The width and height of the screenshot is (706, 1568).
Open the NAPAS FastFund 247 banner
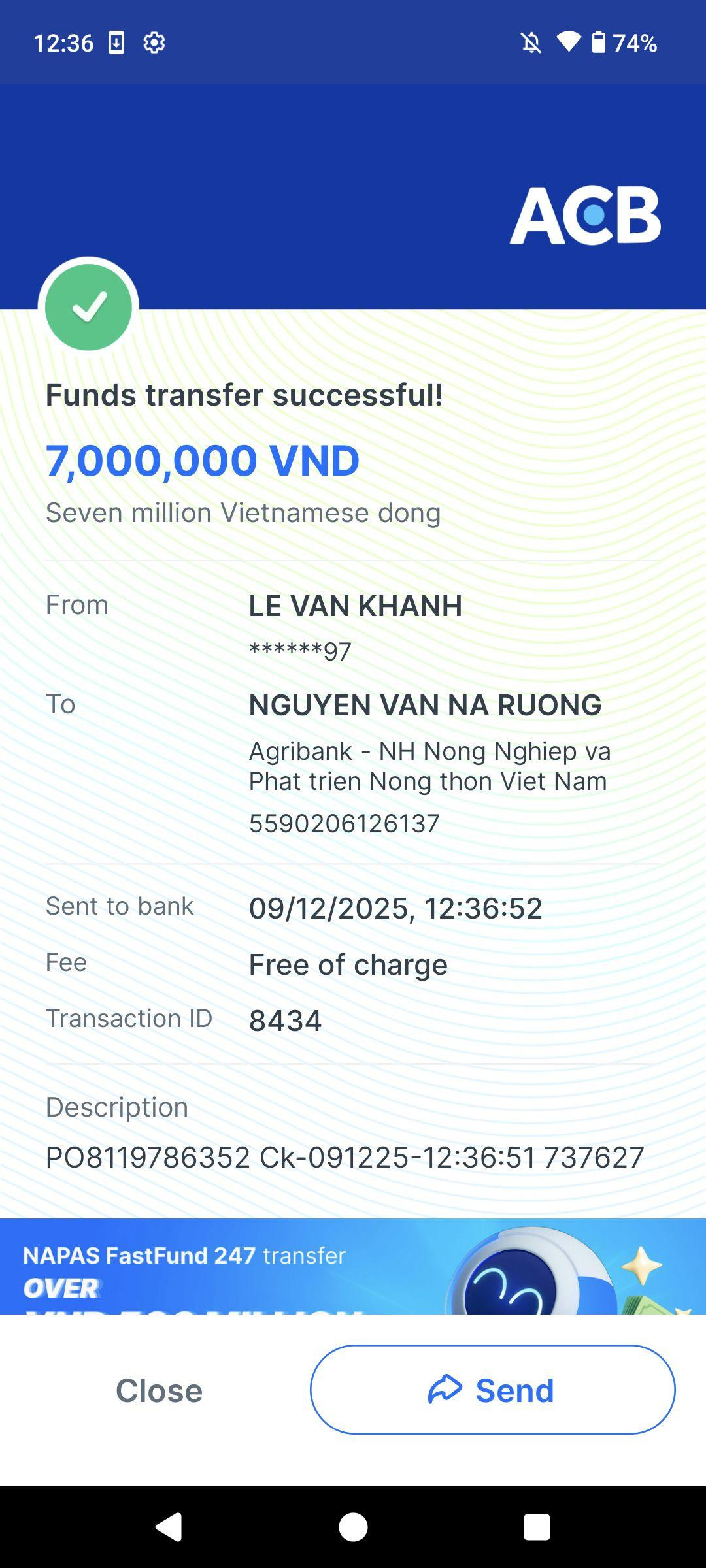353,1266
